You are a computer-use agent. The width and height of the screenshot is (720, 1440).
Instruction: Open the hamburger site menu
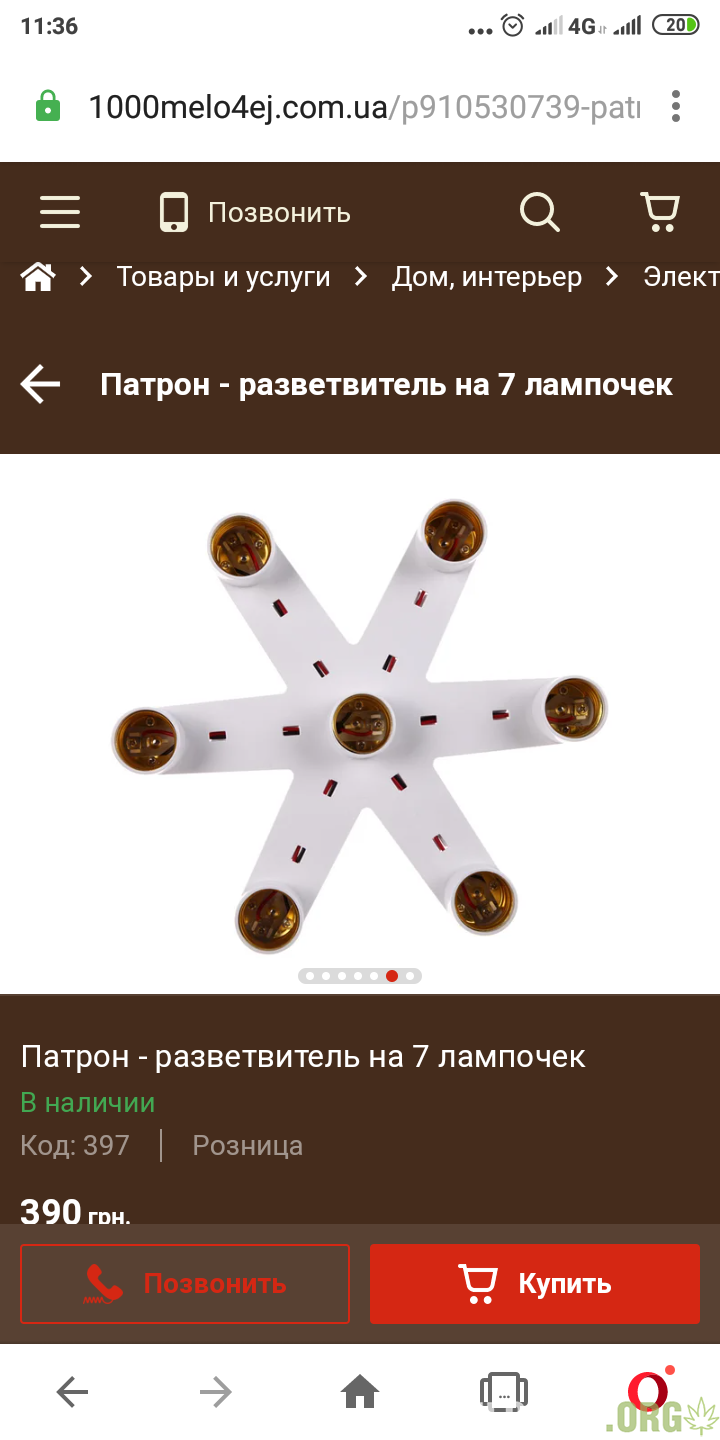[x=60, y=212]
